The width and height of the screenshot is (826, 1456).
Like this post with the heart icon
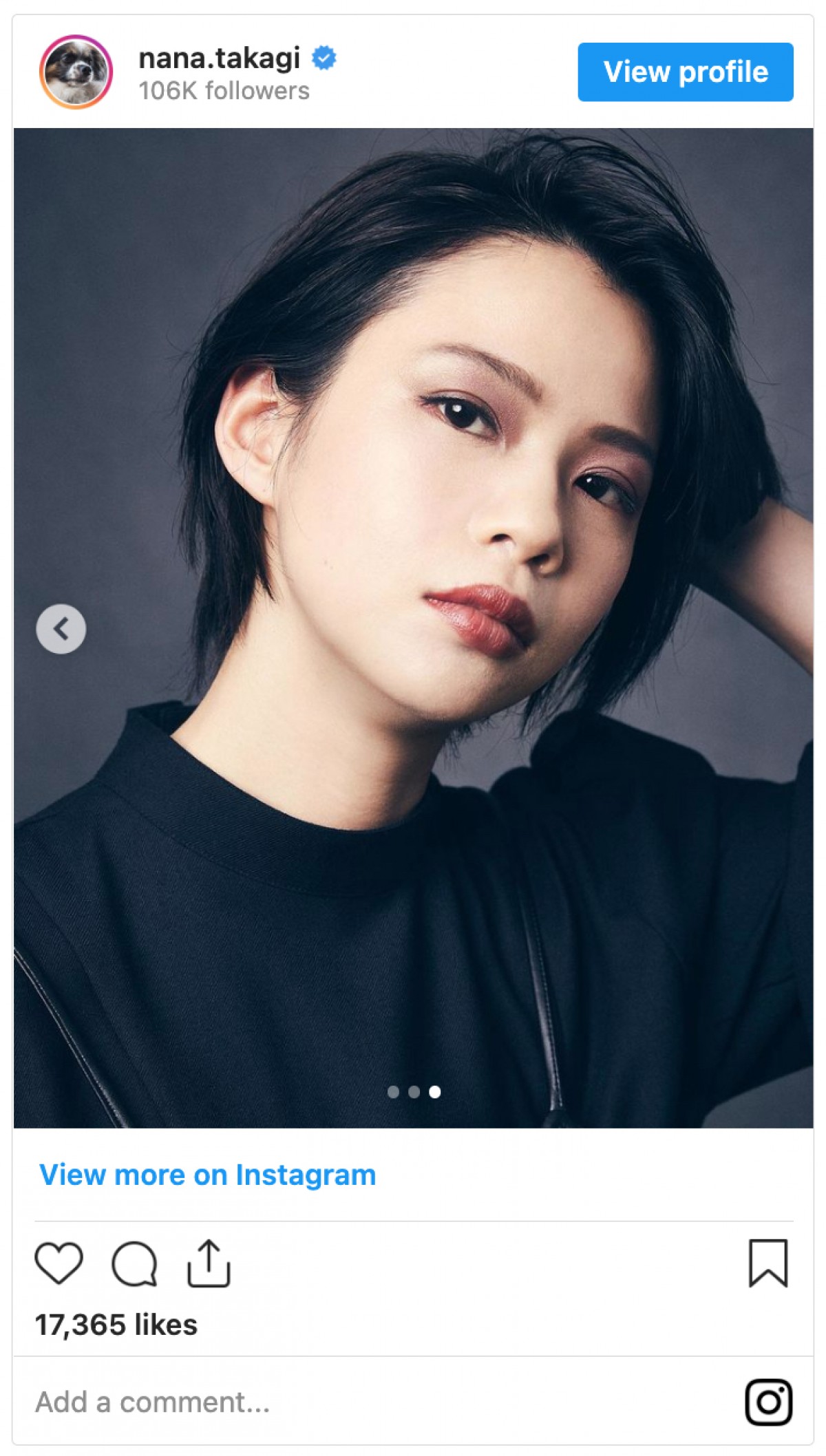(59, 1263)
